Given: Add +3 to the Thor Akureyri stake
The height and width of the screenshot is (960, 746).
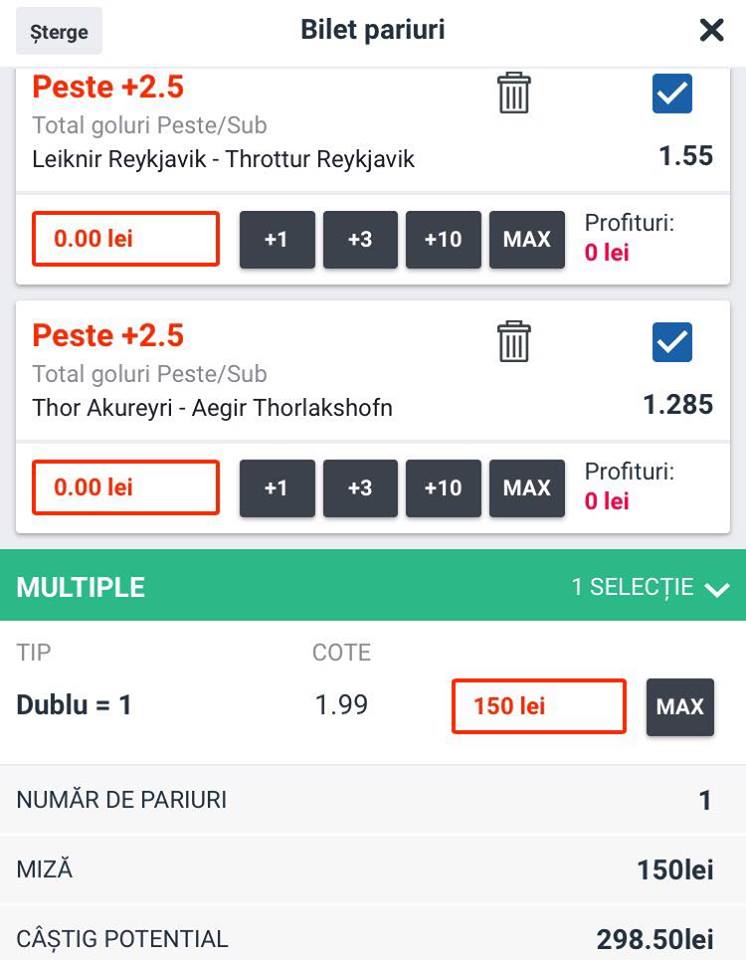Looking at the screenshot, I should [x=360, y=488].
